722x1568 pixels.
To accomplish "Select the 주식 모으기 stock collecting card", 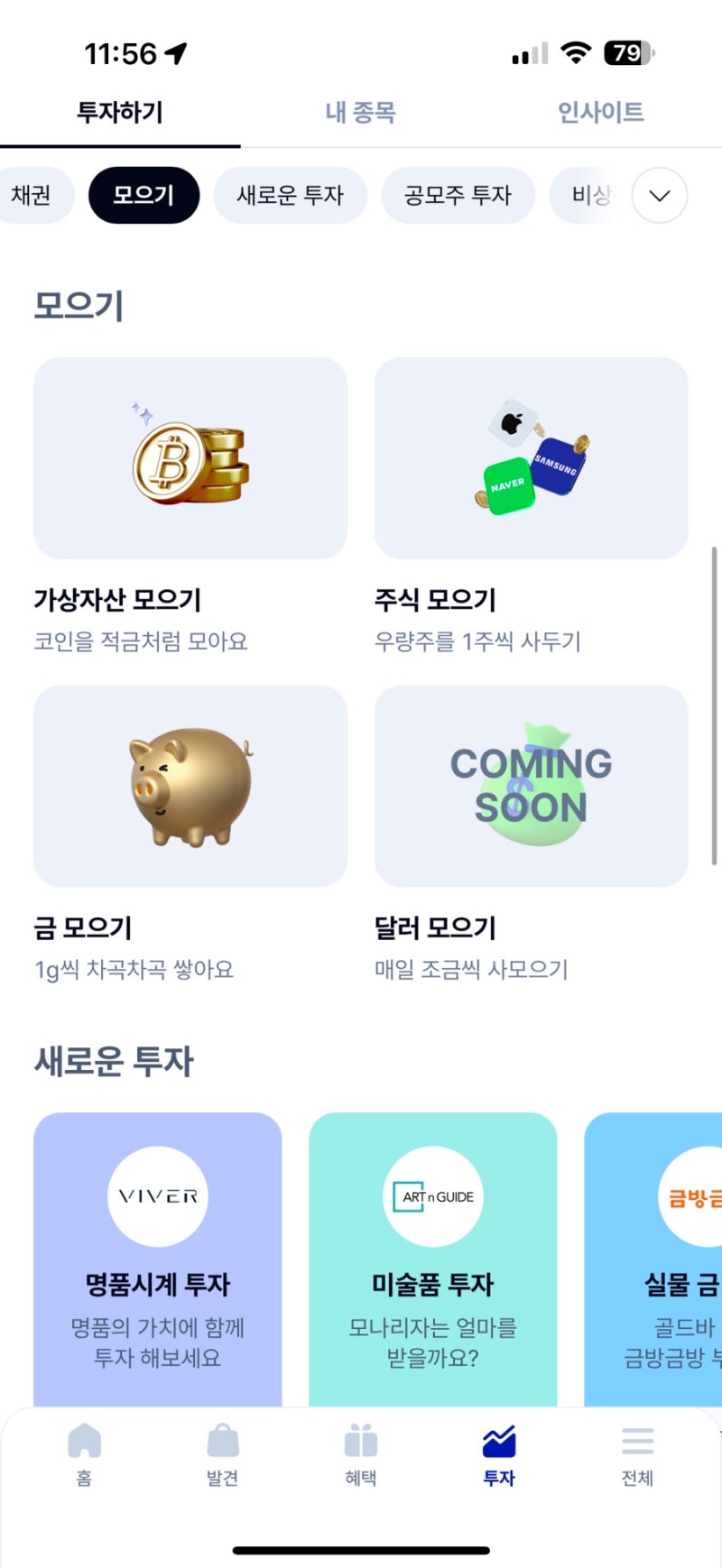I will [x=531, y=458].
